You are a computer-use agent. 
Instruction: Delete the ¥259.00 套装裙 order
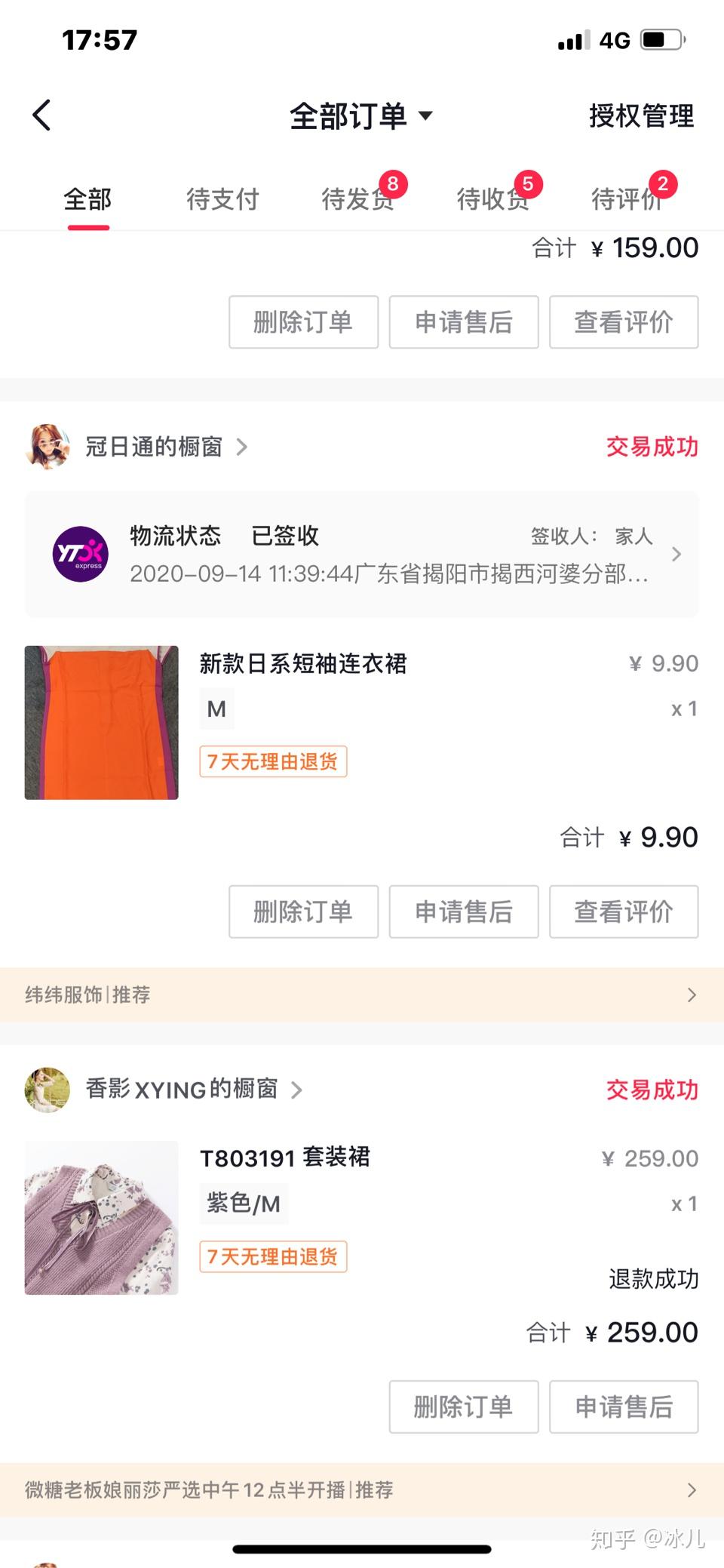[464, 1407]
